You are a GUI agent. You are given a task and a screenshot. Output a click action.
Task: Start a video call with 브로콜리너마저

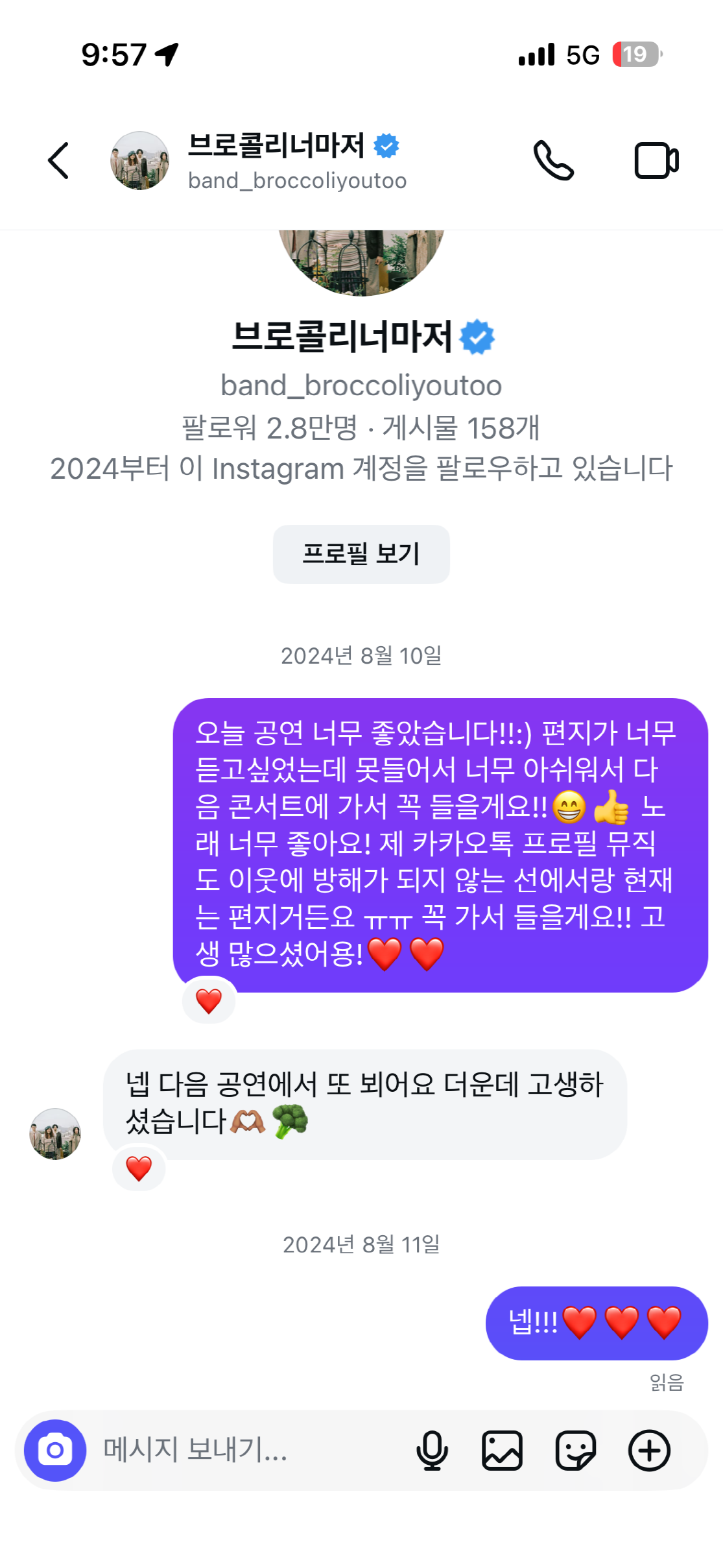tap(656, 160)
